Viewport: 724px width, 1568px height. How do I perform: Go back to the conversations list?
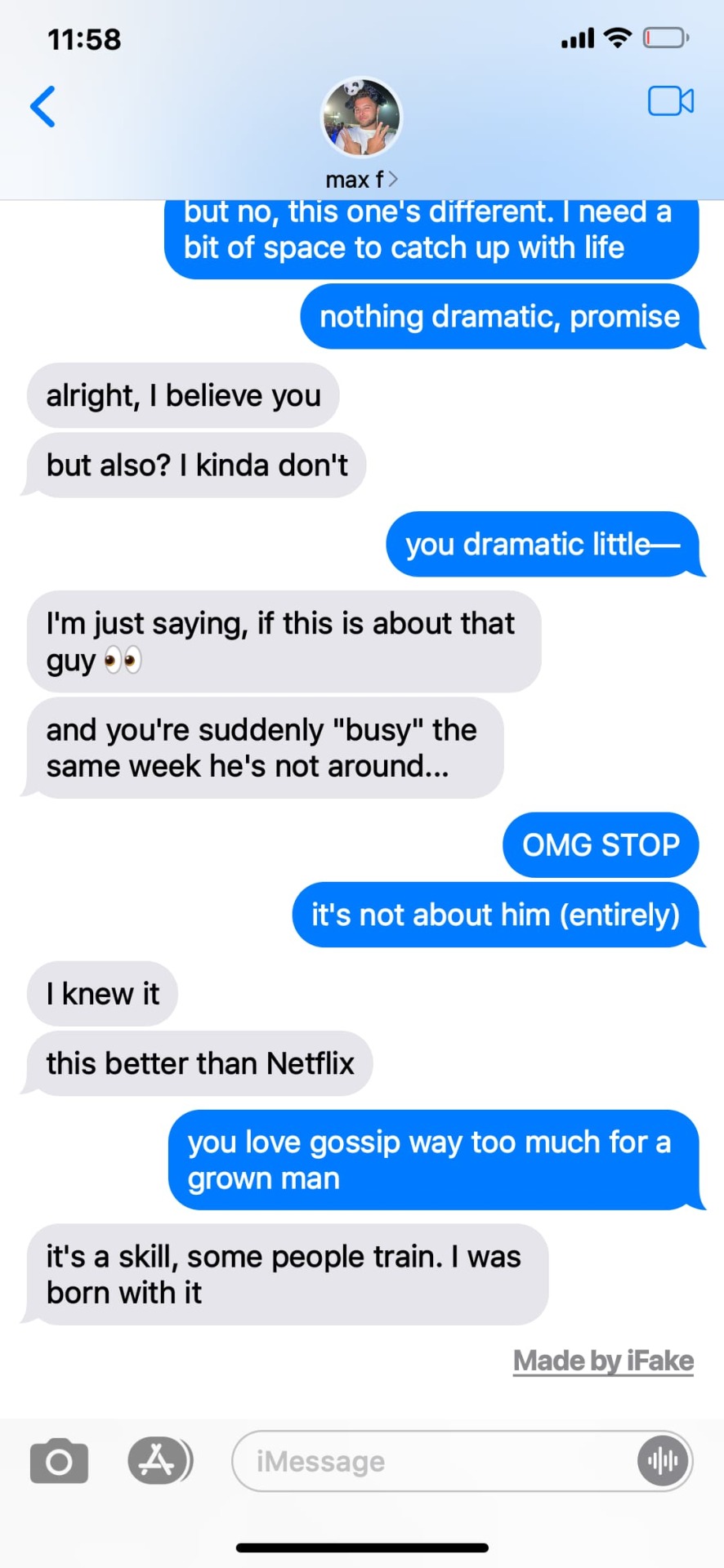coord(43,107)
